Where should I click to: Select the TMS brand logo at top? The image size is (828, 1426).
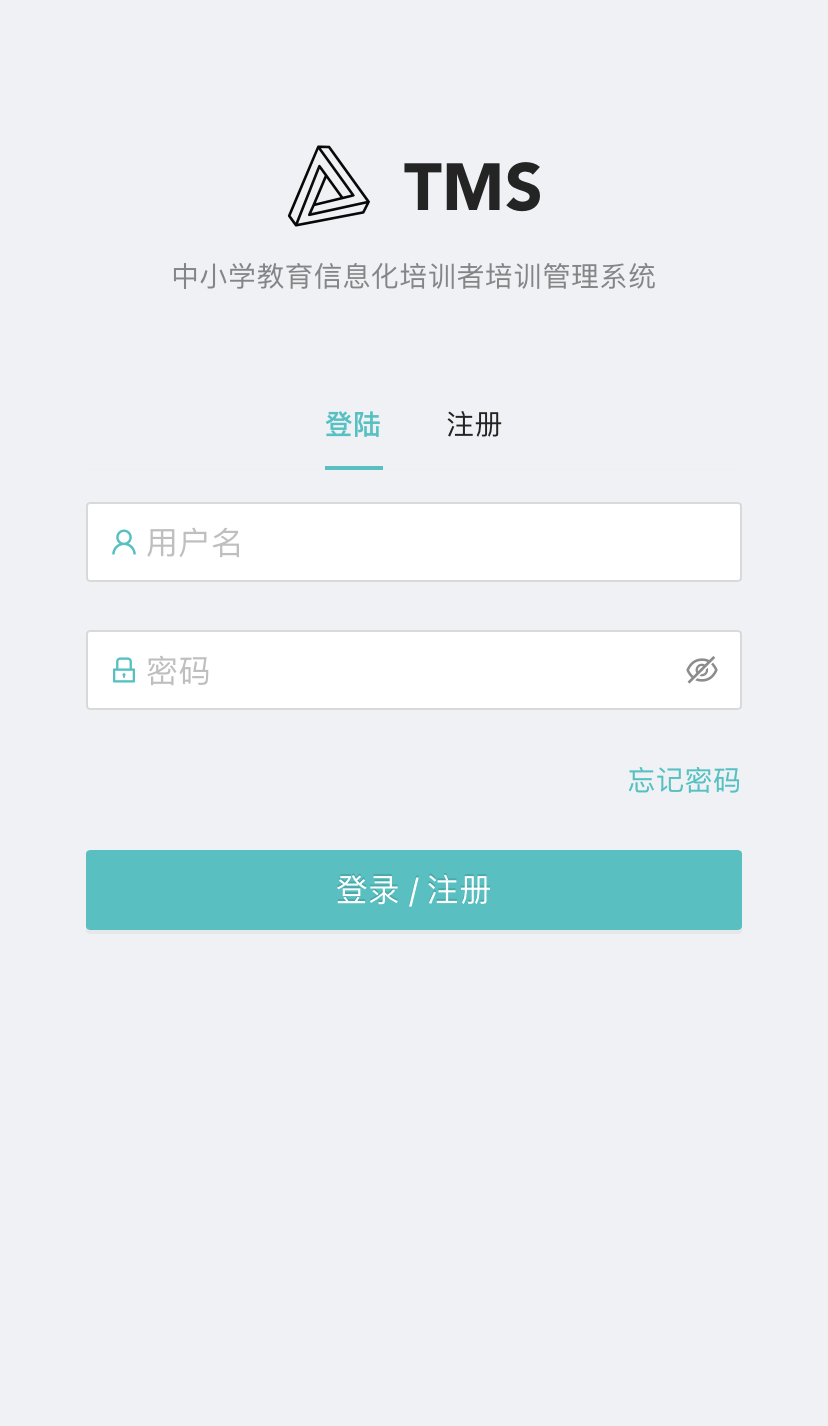(x=413, y=187)
